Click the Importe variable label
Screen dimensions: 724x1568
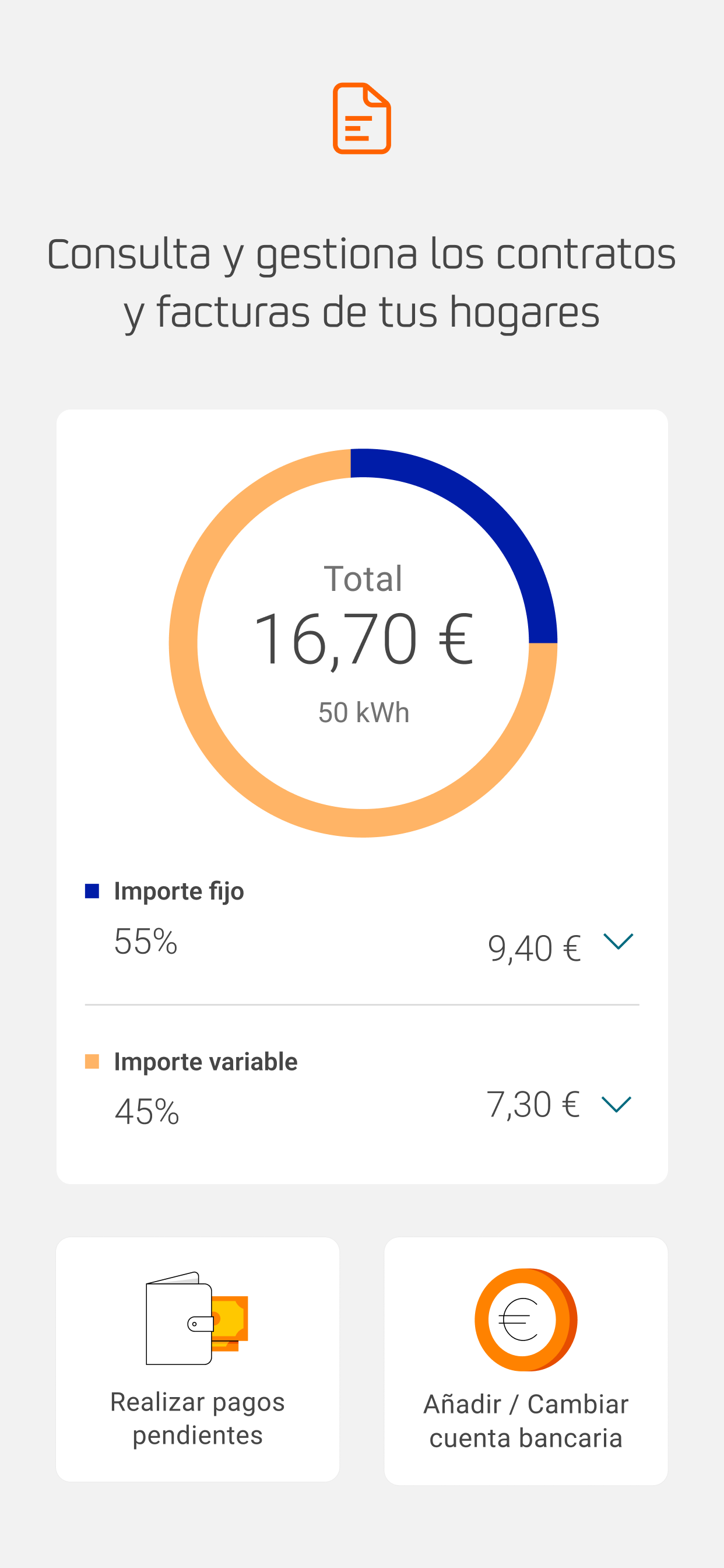(x=206, y=1060)
